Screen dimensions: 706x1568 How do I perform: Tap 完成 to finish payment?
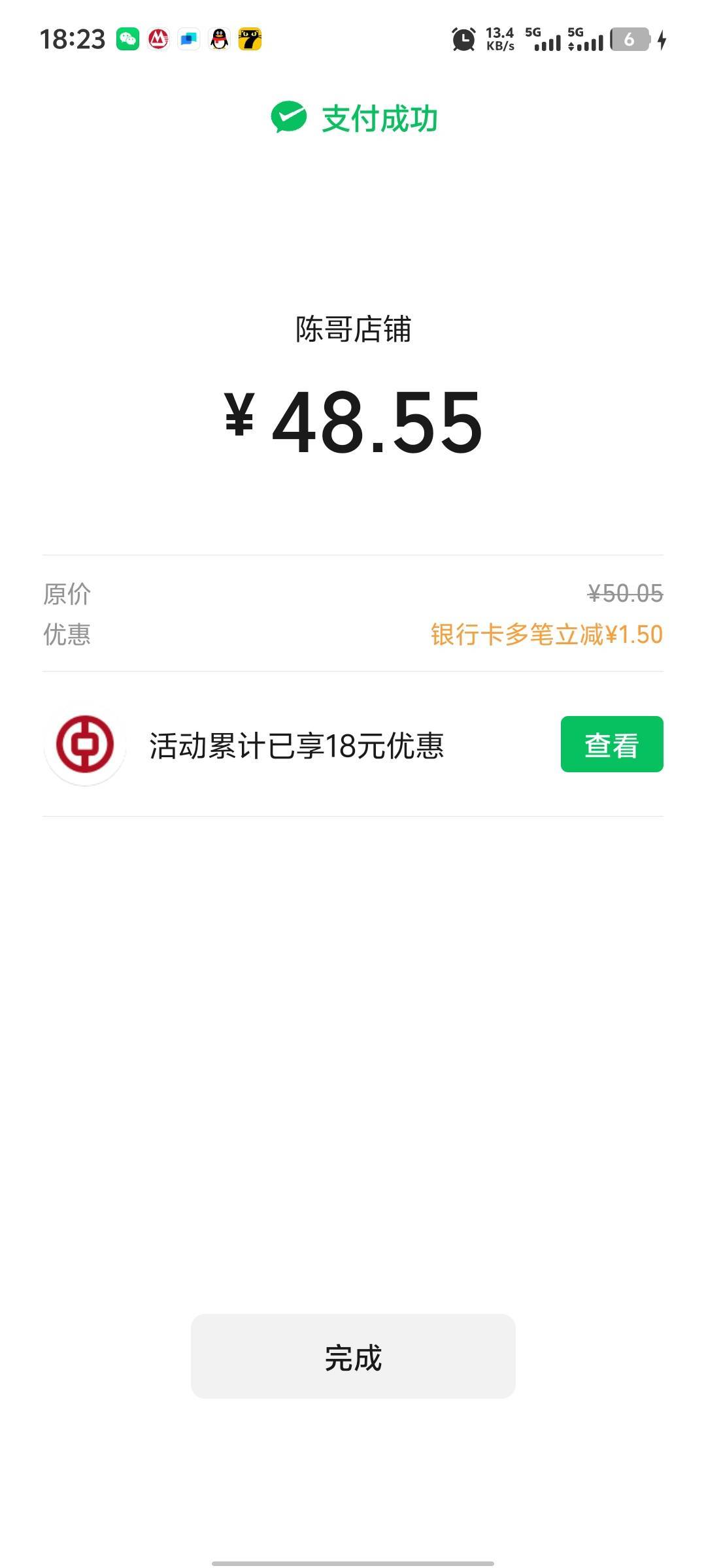(353, 1356)
